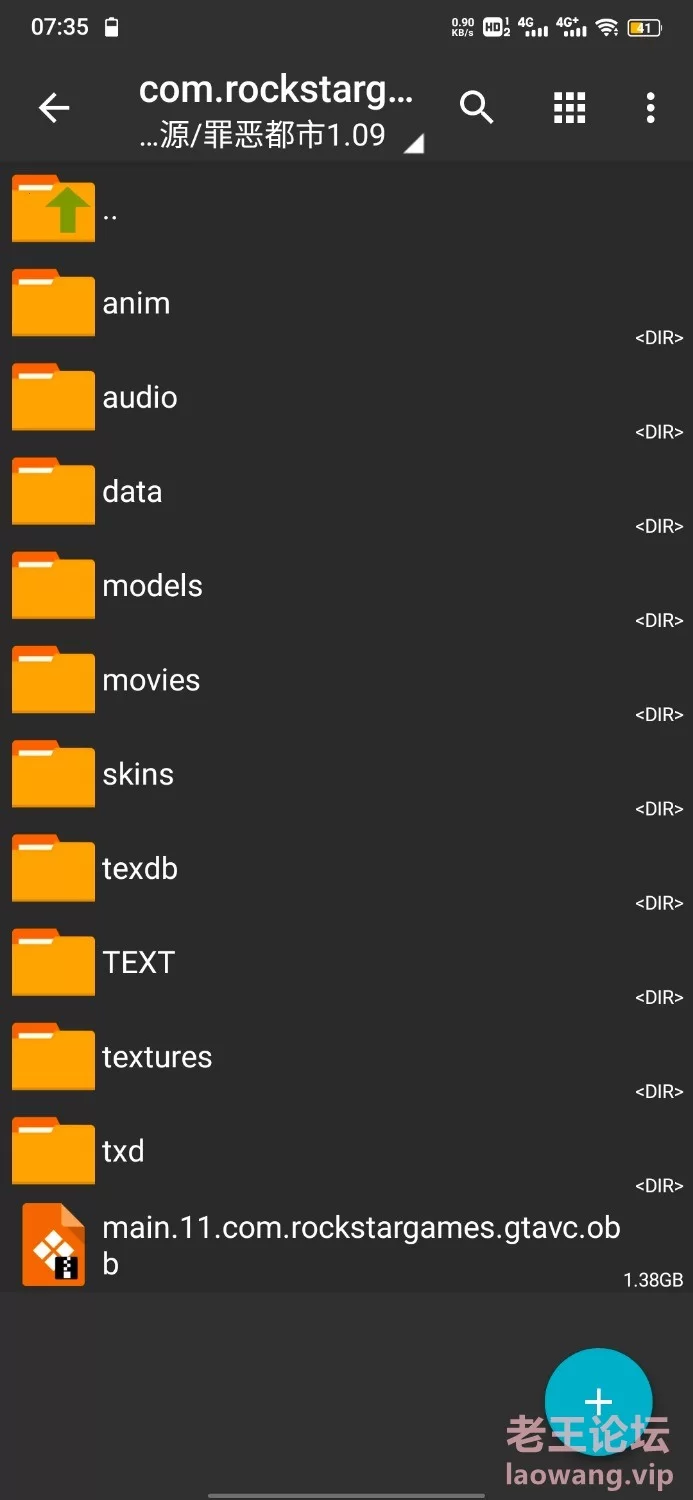693x1500 pixels.
Task: Open the textures folder
Action: [x=346, y=1056]
